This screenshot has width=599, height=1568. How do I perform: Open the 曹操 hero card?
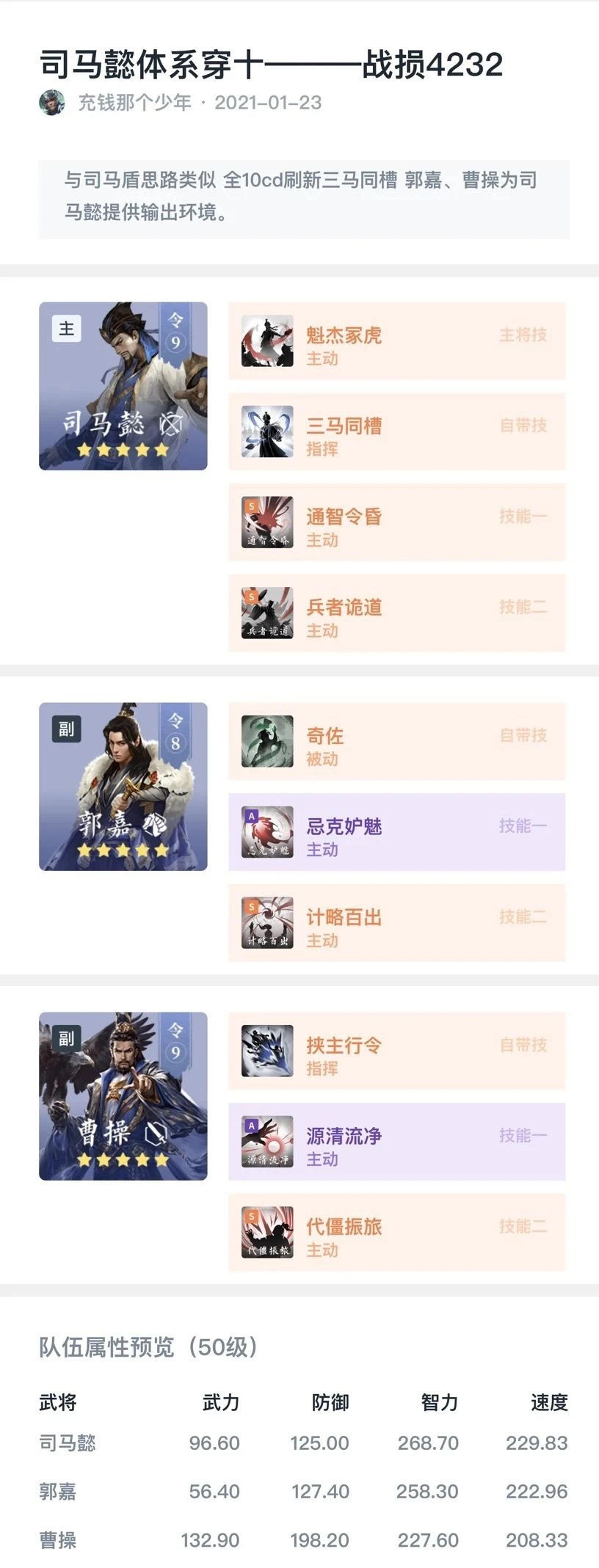click(123, 1096)
